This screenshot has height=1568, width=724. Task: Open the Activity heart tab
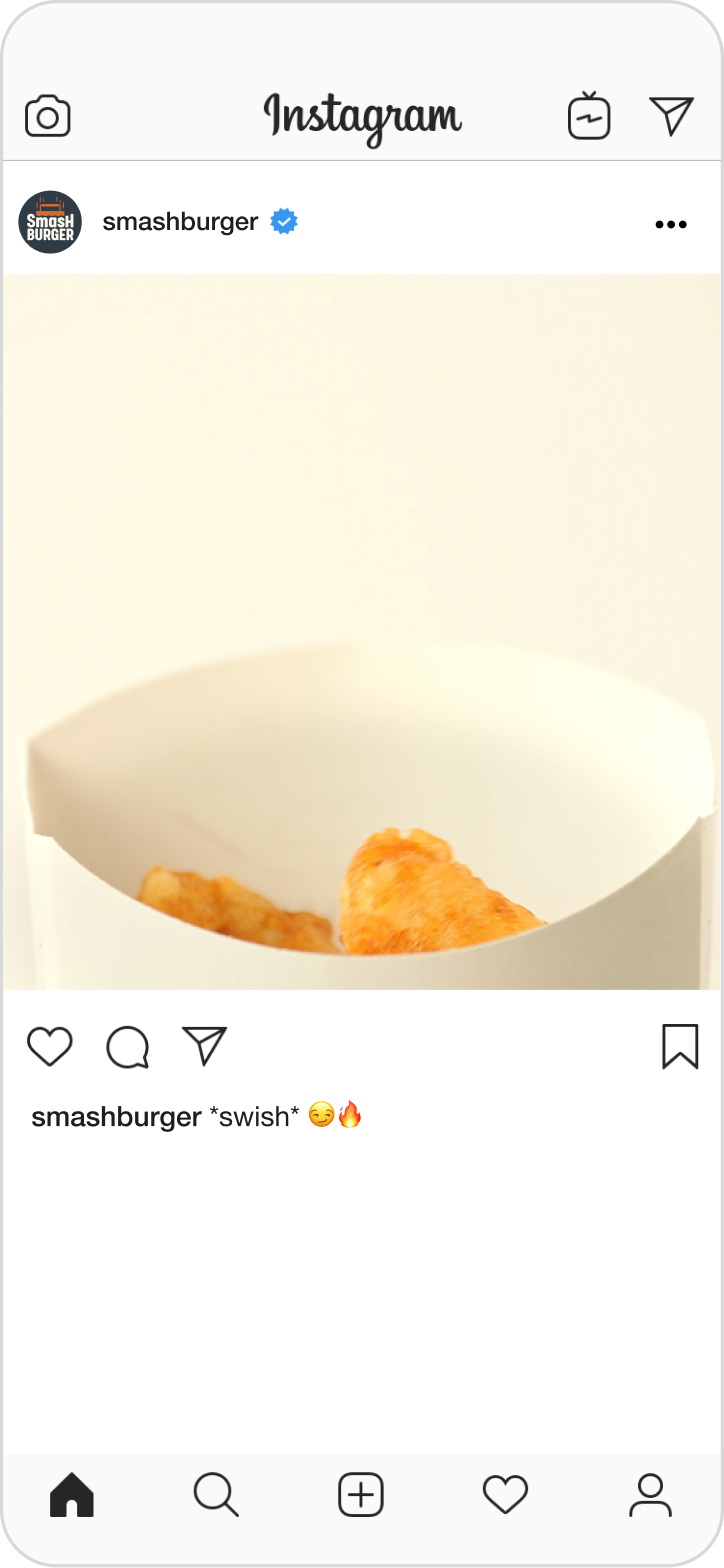pos(505,1496)
